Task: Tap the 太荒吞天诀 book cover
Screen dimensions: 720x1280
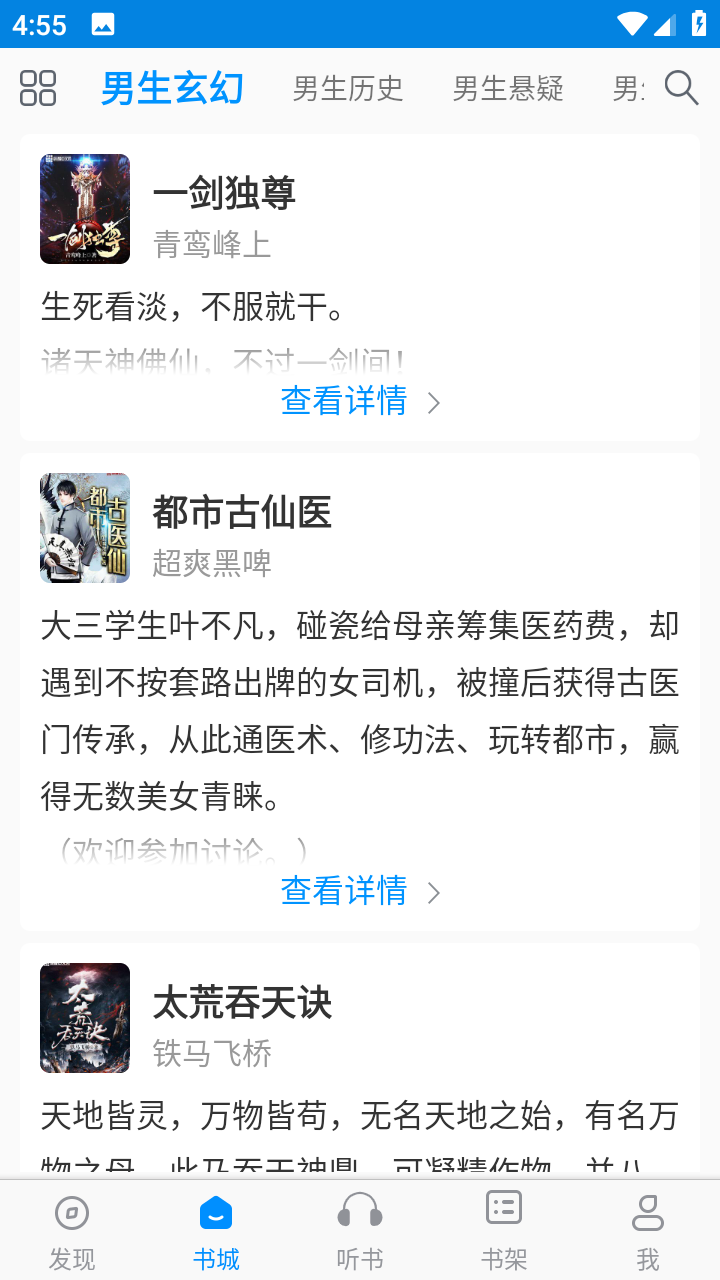Action: click(x=84, y=1017)
